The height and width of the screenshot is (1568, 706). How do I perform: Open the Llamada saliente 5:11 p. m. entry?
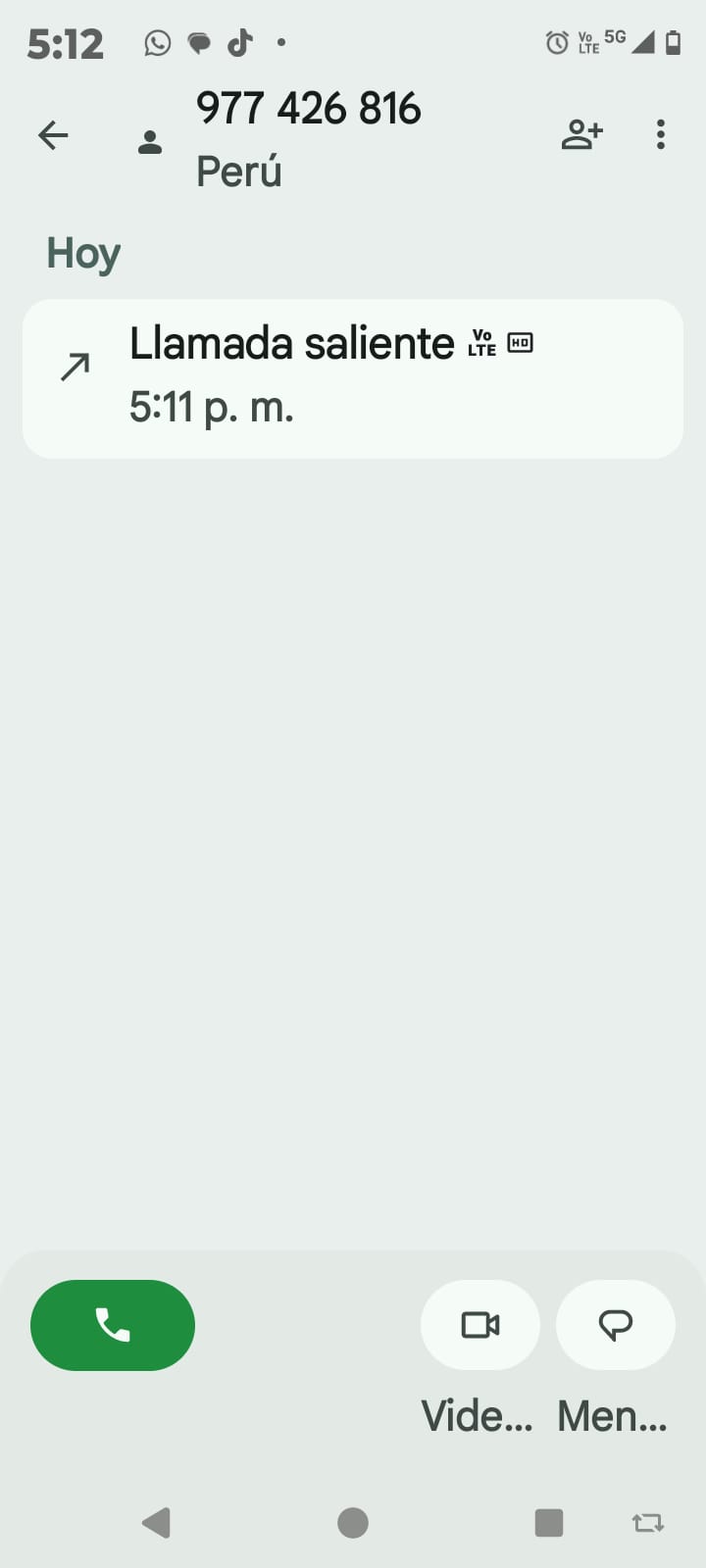coord(352,378)
